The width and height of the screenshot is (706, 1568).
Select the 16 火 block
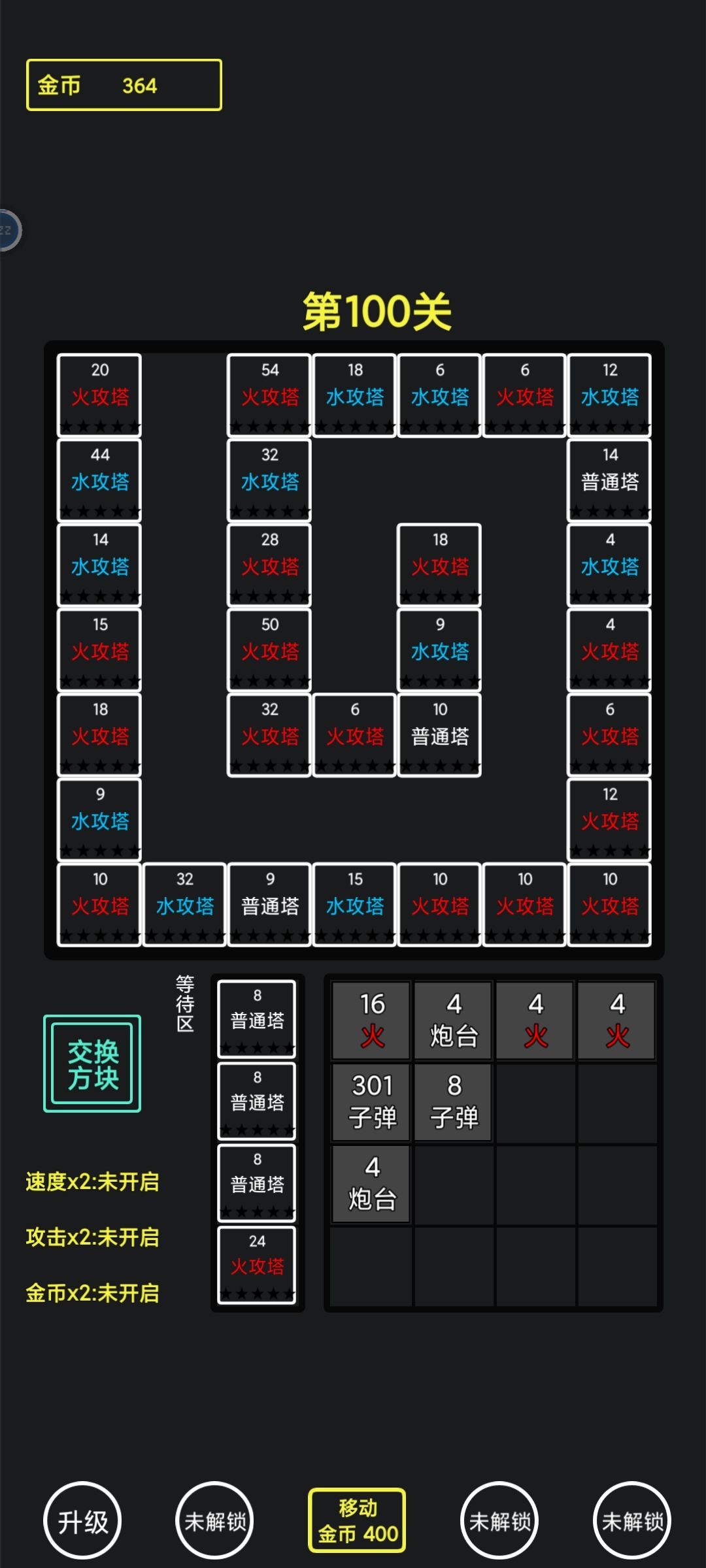(x=372, y=1020)
